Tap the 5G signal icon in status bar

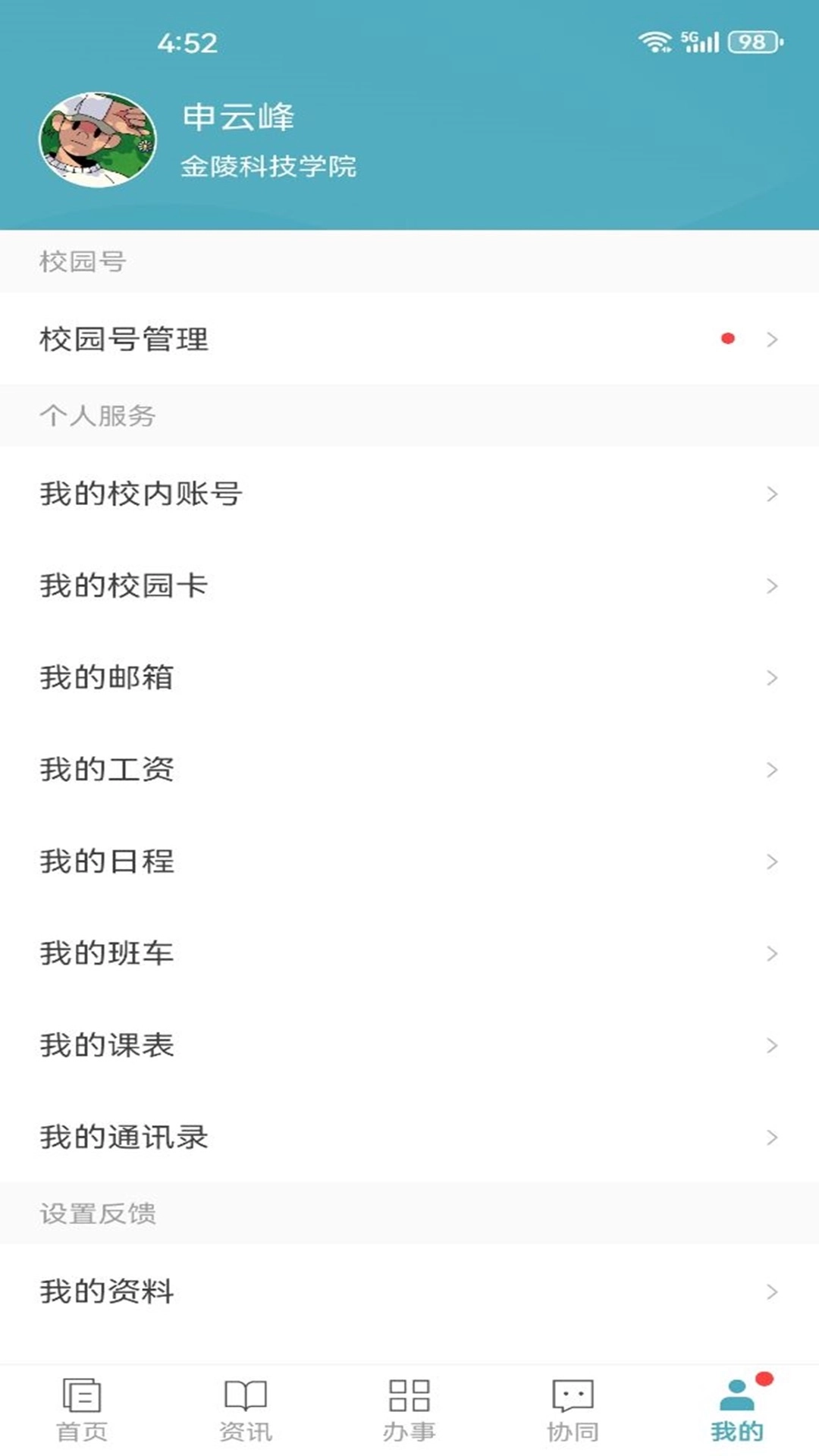(x=698, y=43)
